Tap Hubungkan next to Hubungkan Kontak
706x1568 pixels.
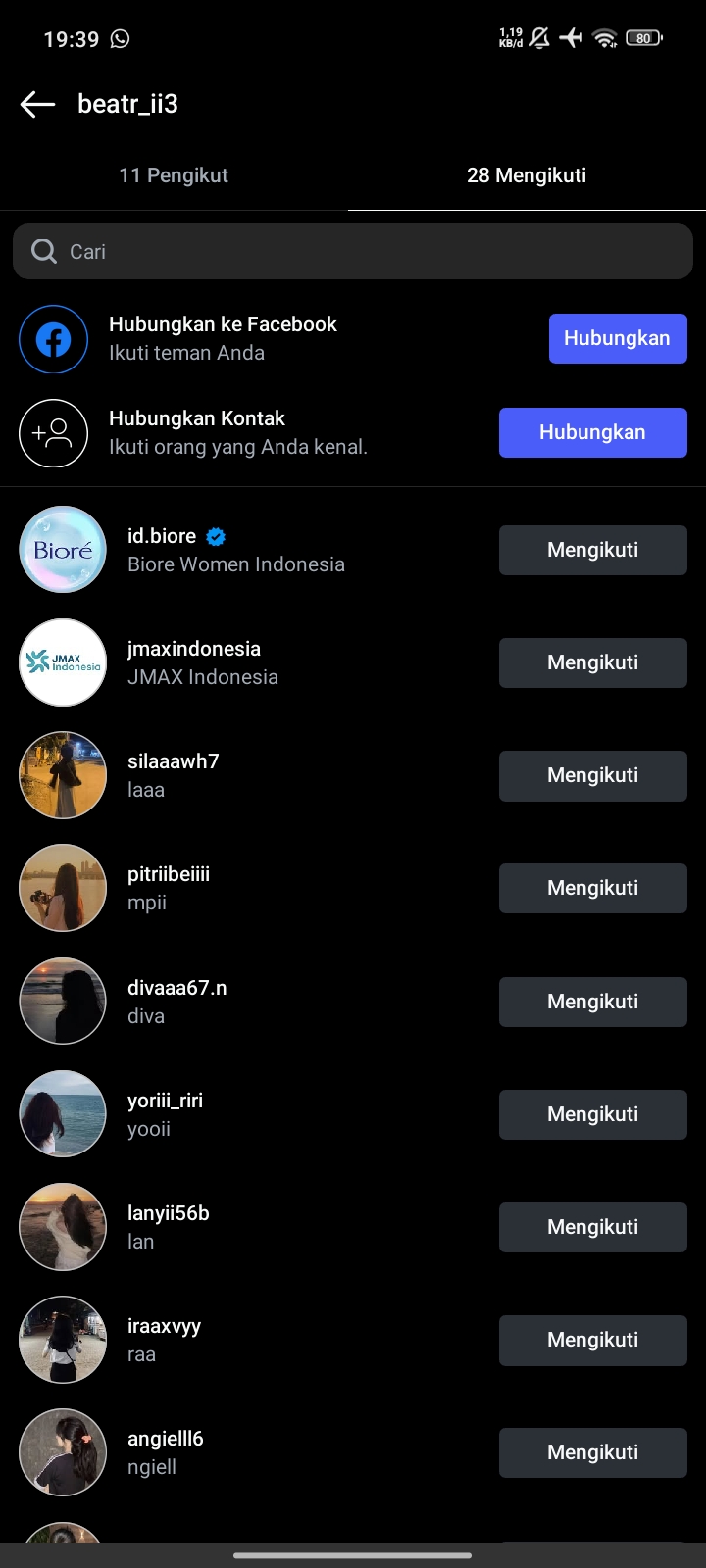[x=592, y=432]
